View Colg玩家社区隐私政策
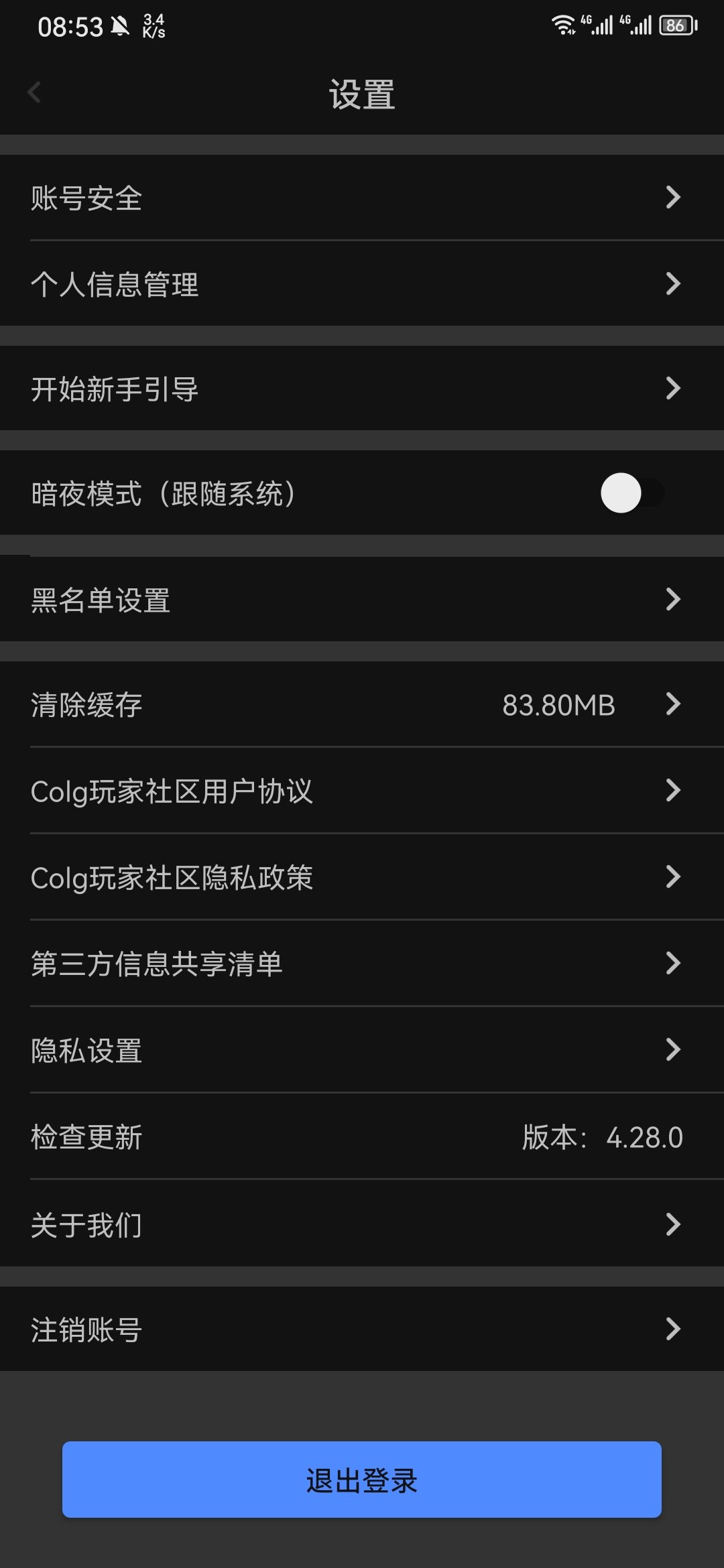This screenshot has height=1568, width=724. click(x=362, y=877)
